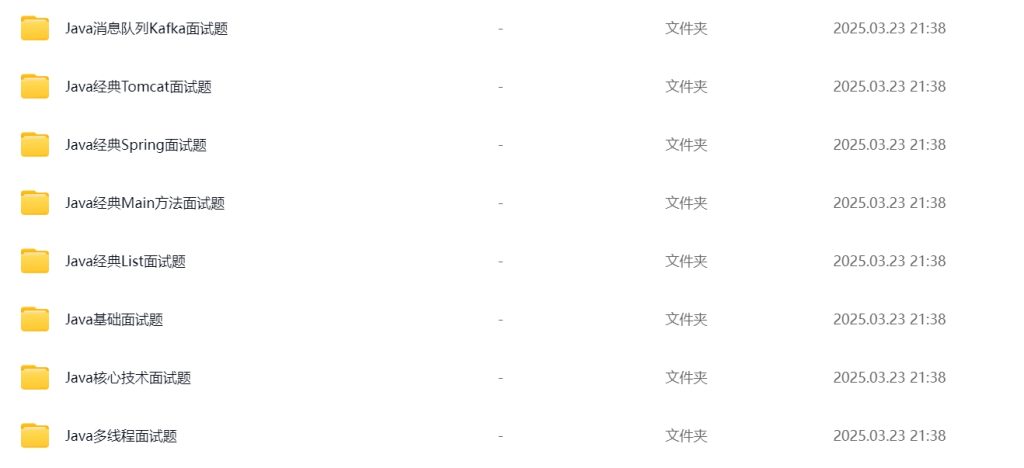Open the Java经典Main方法面试题 folder
This screenshot has height=468, width=1024.
point(144,203)
